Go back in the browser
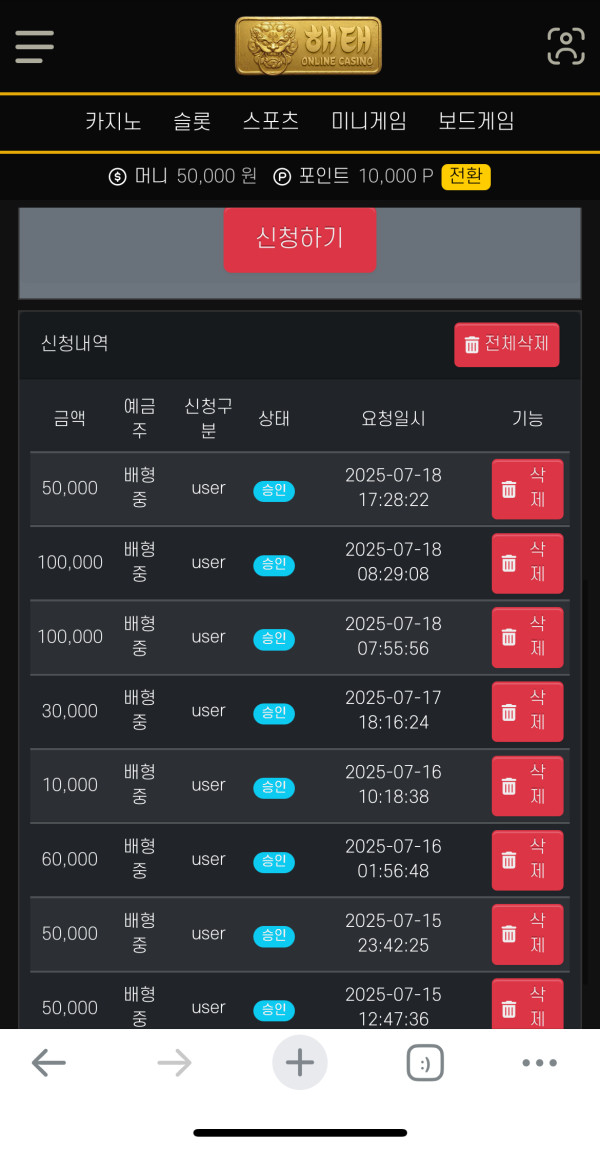The height and width of the screenshot is (1149, 600). (x=49, y=1063)
